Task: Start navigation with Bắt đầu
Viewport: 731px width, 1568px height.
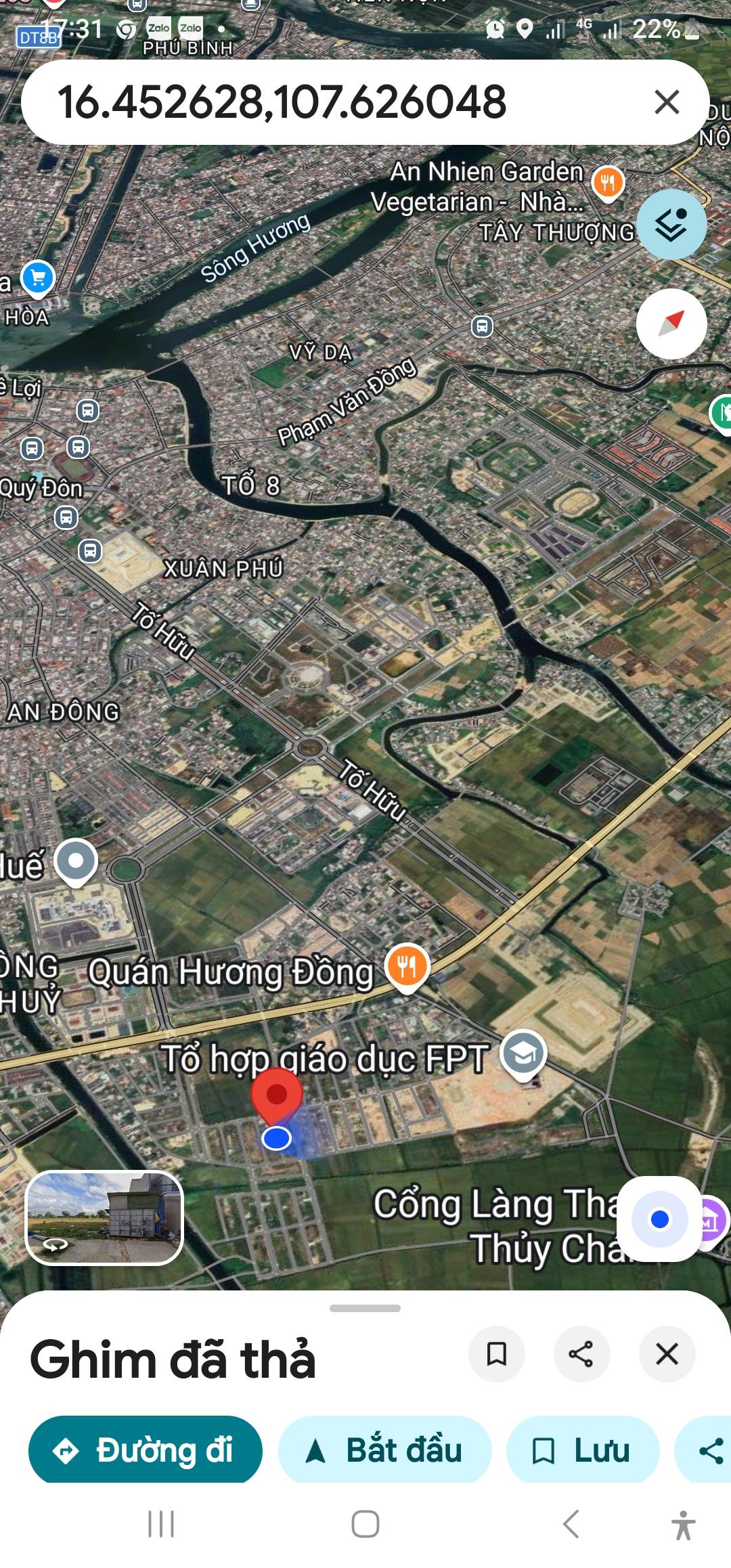Action: click(384, 1450)
